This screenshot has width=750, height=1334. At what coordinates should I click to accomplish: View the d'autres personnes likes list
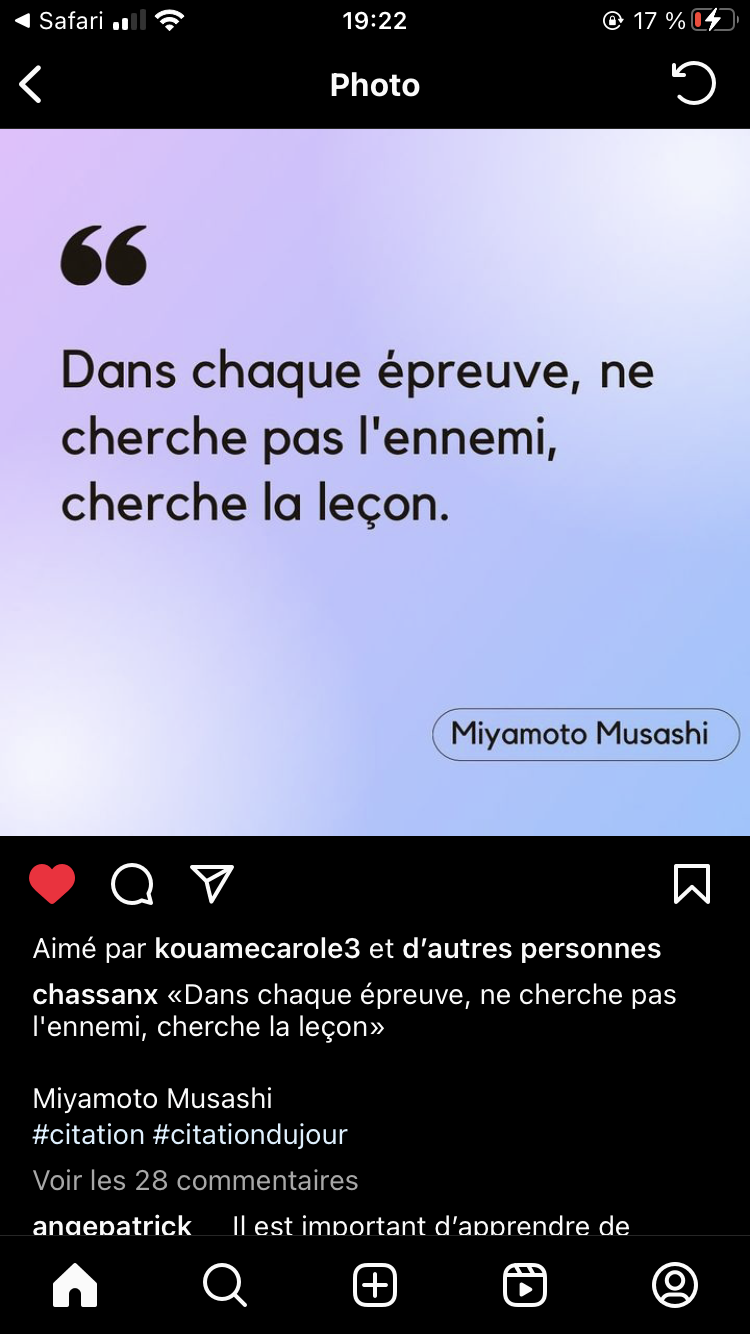tap(531, 948)
